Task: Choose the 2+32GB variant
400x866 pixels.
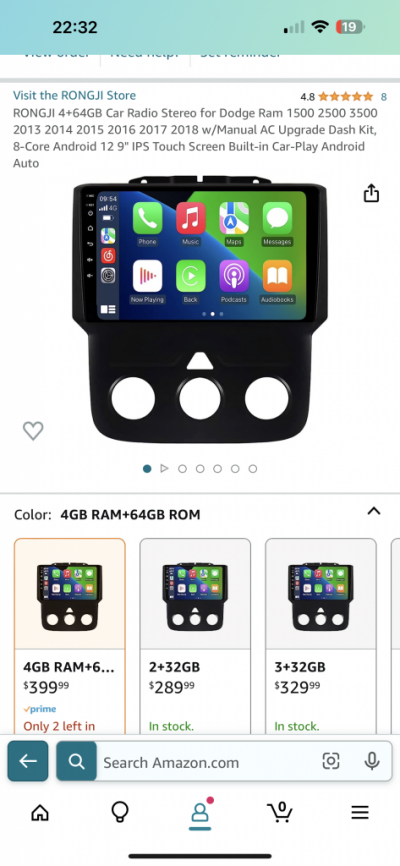Action: click(x=195, y=636)
